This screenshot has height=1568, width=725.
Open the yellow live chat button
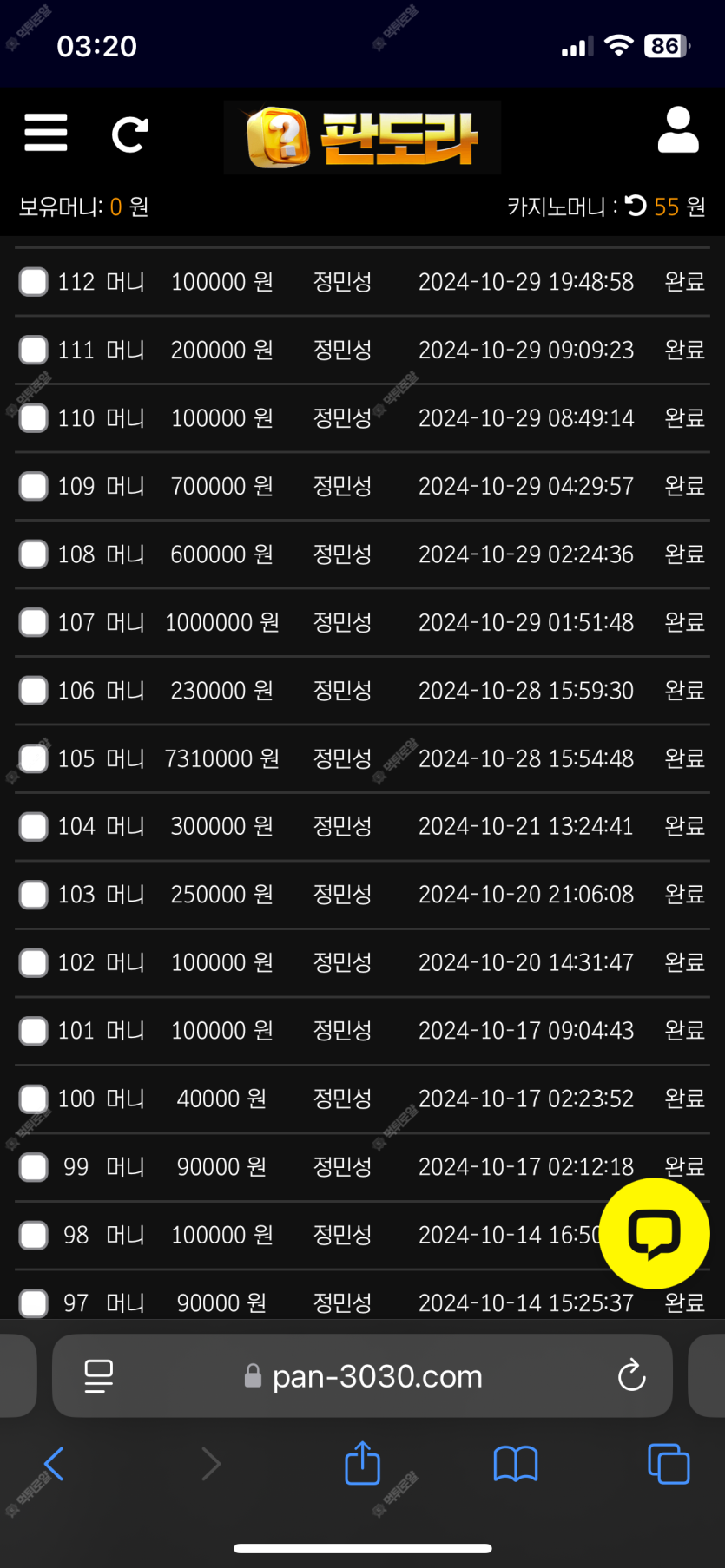pyautogui.click(x=655, y=1233)
